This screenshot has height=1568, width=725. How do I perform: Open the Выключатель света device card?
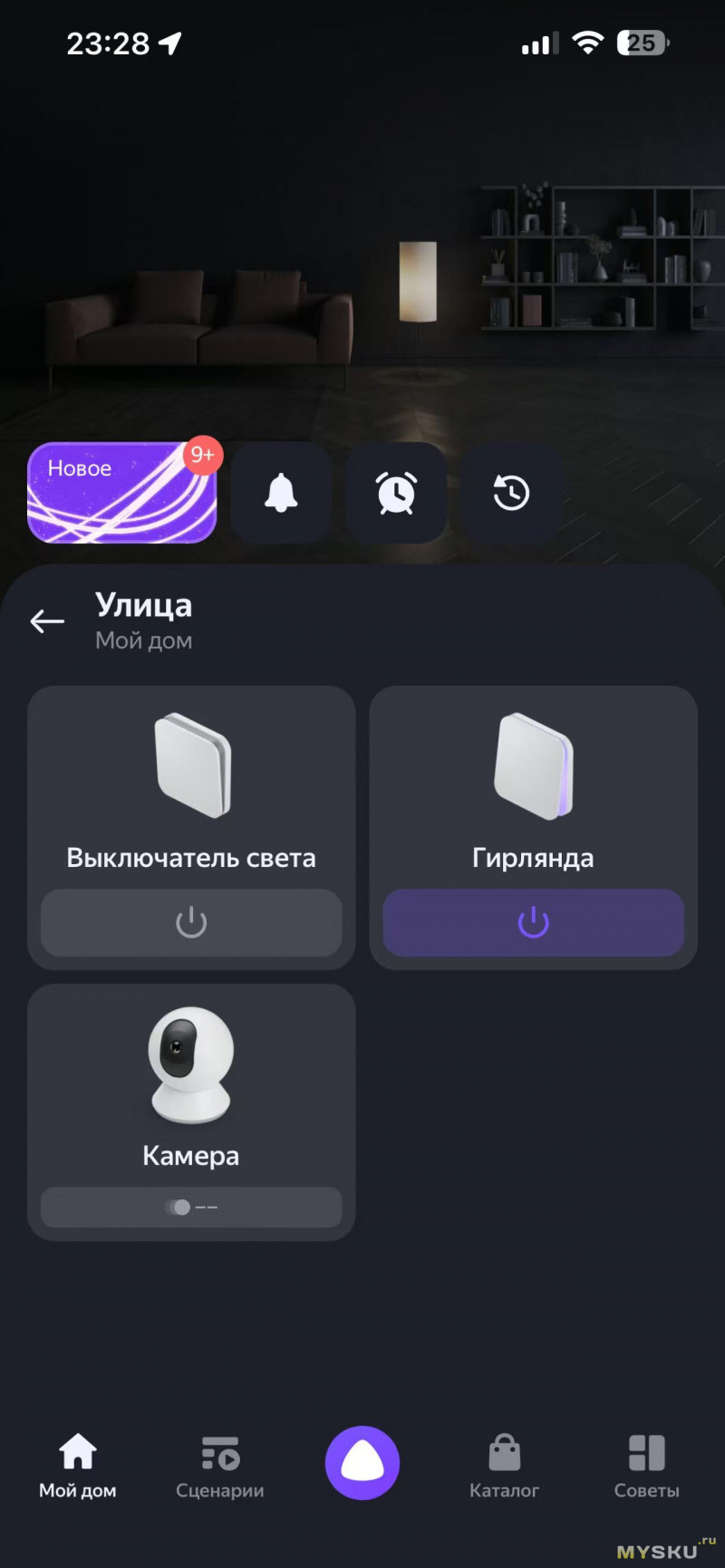[x=191, y=788]
